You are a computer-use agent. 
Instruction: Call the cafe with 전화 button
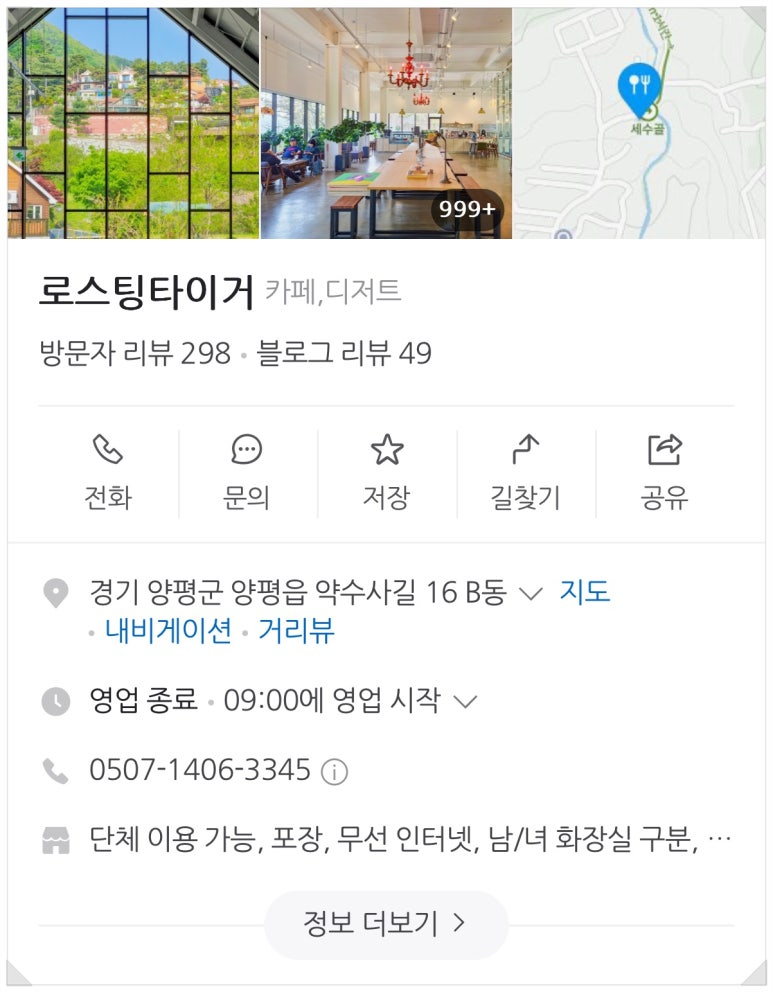(108, 474)
